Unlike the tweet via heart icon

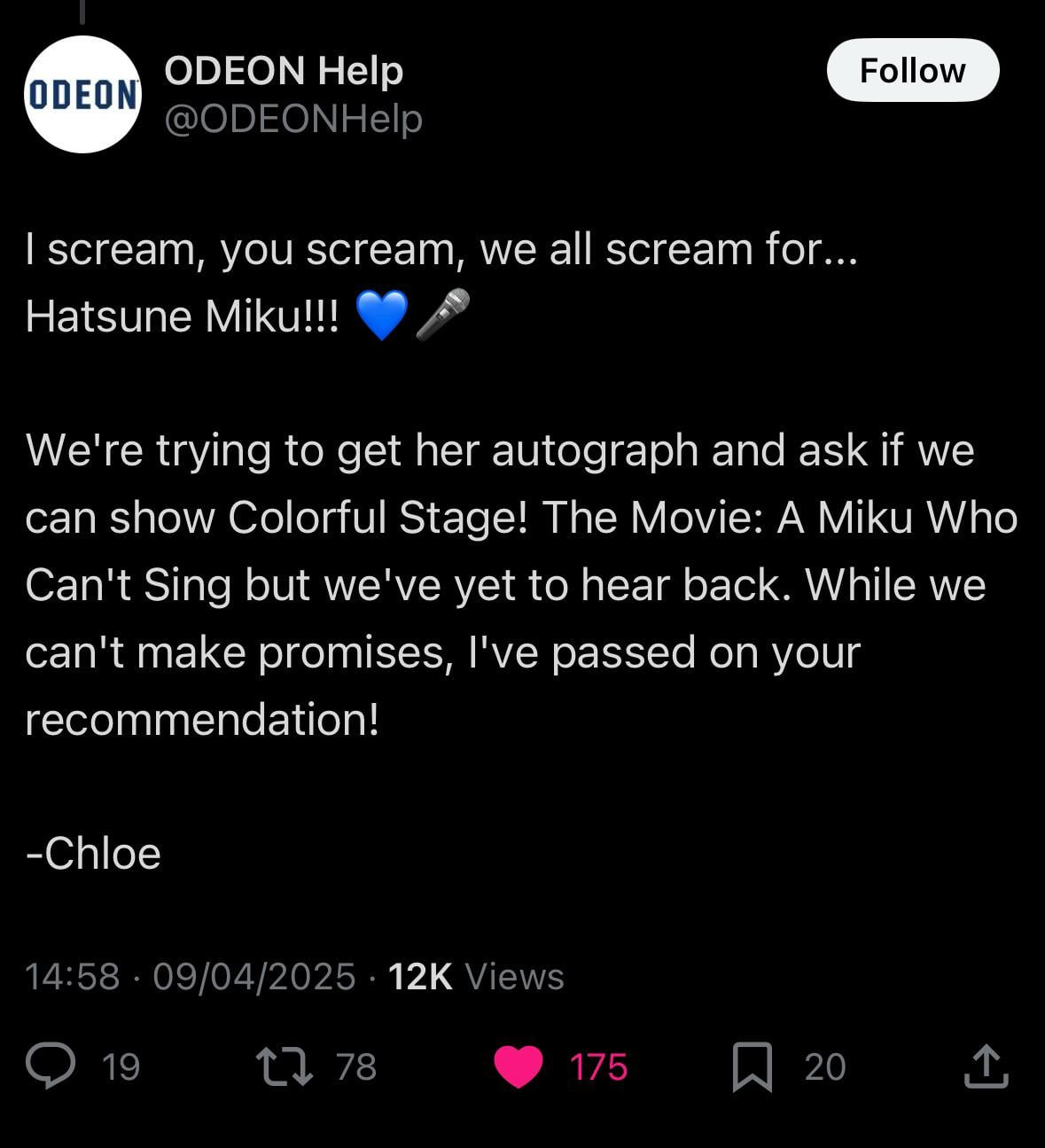pyautogui.click(x=519, y=1066)
